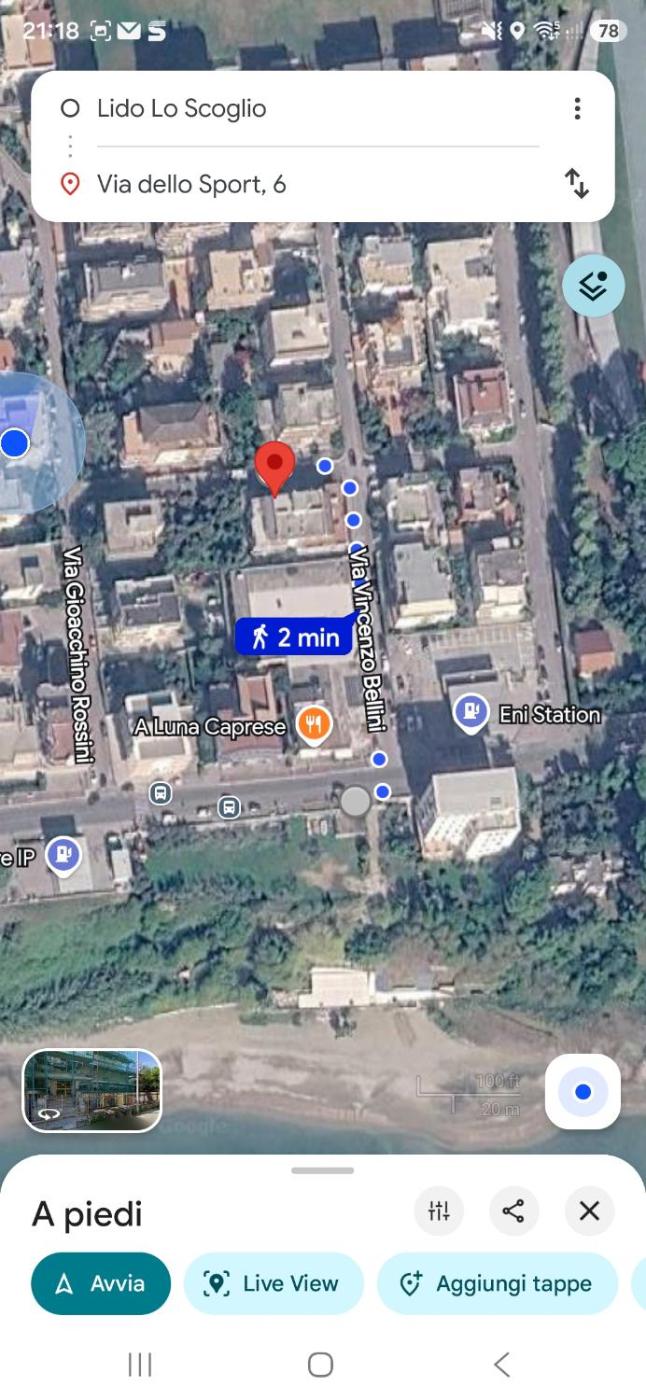646x1400 pixels.
Task: Open the three-dot overflow menu
Action: (577, 108)
